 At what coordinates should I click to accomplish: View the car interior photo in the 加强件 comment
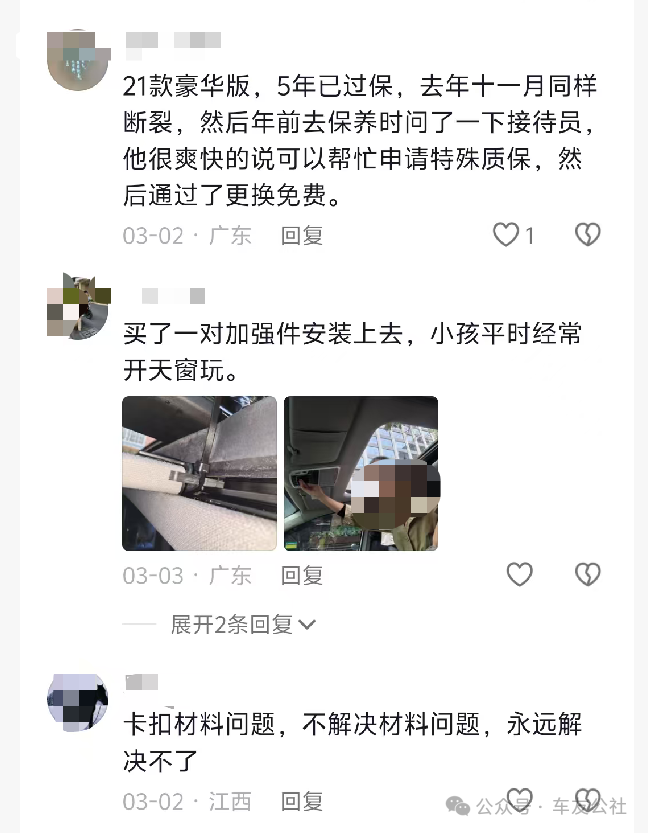click(361, 473)
